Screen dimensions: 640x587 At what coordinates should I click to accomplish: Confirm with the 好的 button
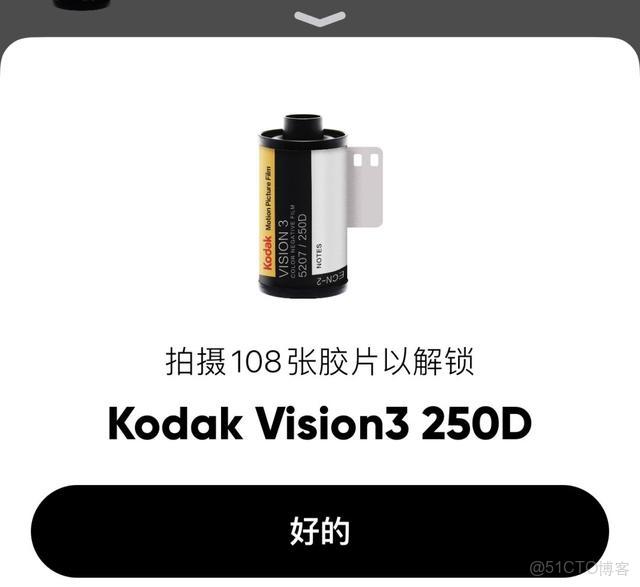[x=319, y=531]
